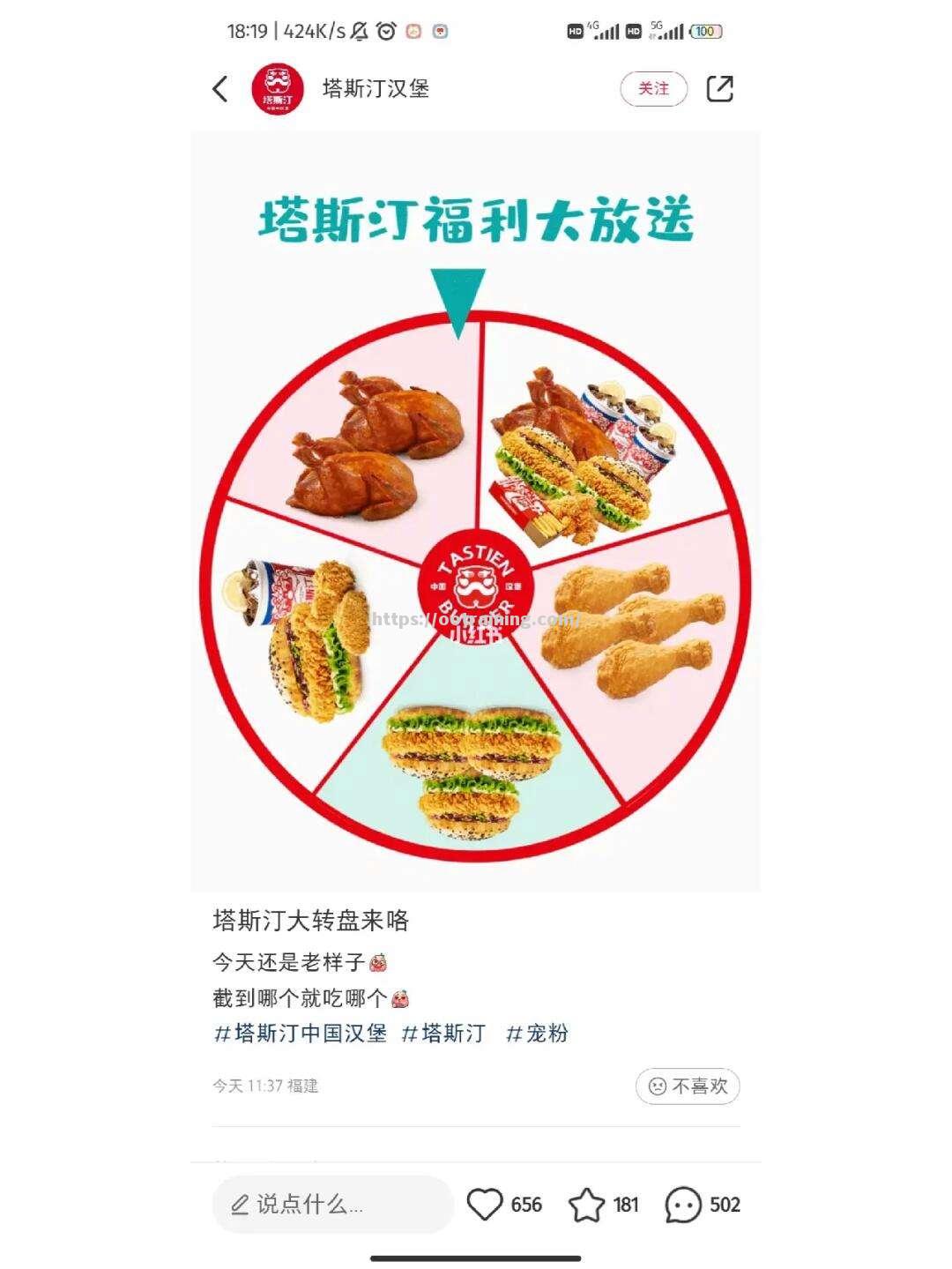Follow 塔斯汀汉堡 with 关注 button
The height and width of the screenshot is (1269, 952).
coord(653,89)
